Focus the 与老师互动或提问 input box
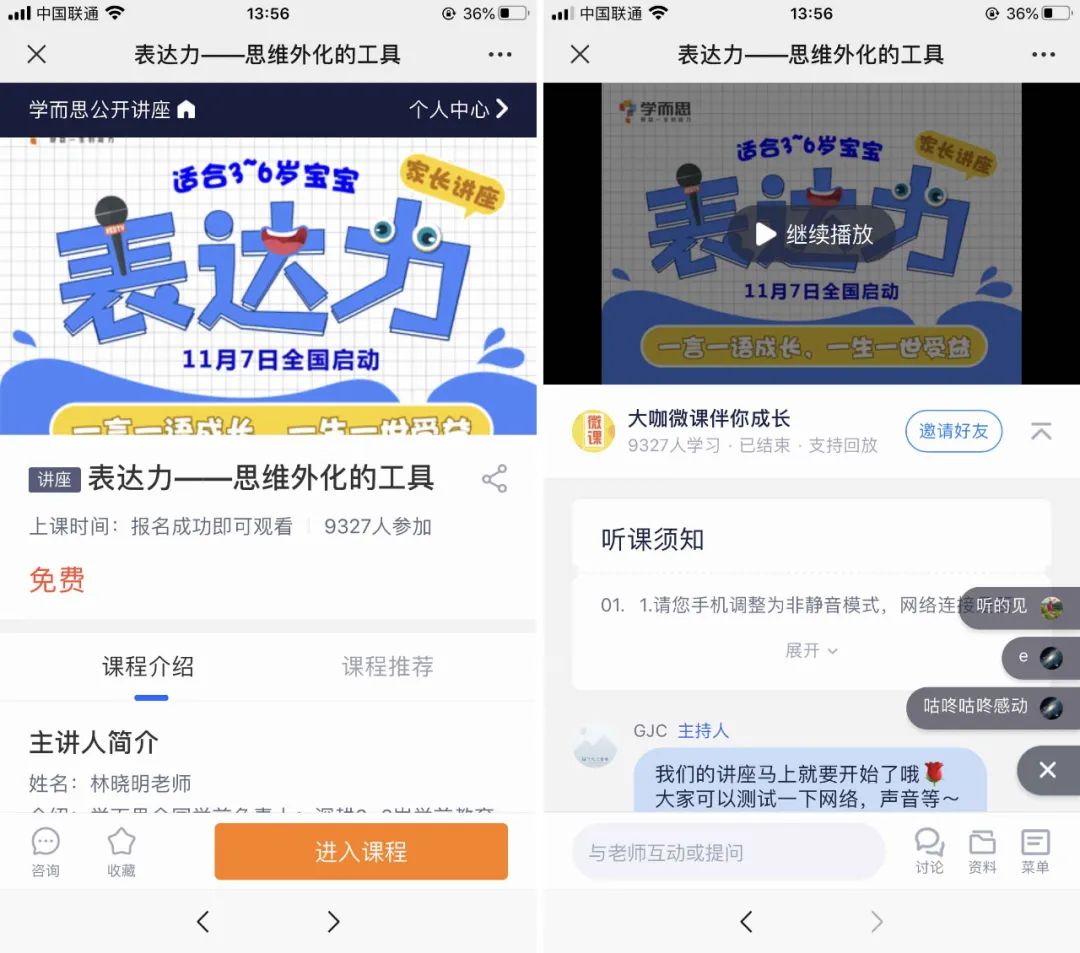The width and height of the screenshot is (1080, 953). pos(728,852)
